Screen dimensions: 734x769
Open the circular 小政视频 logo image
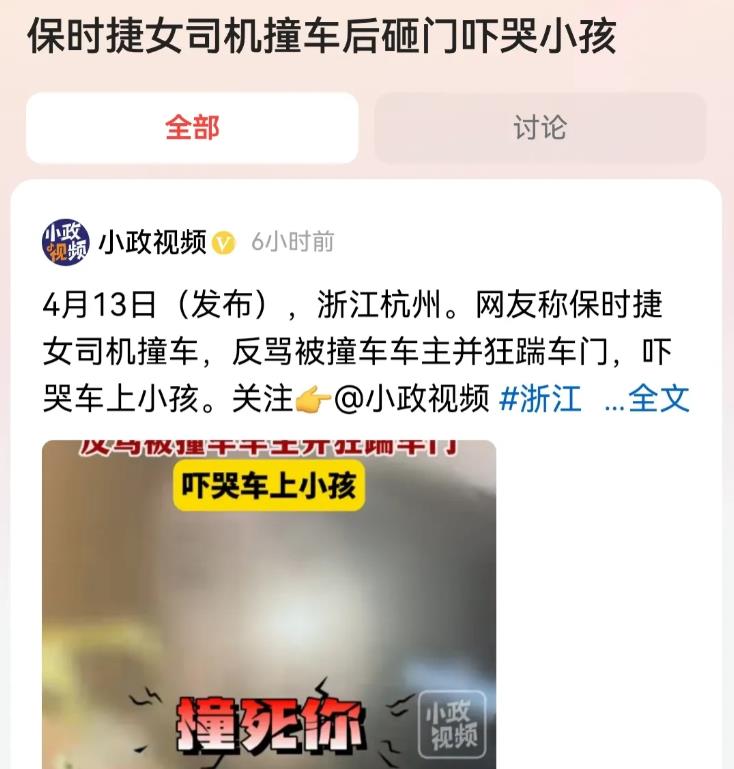coord(65,237)
